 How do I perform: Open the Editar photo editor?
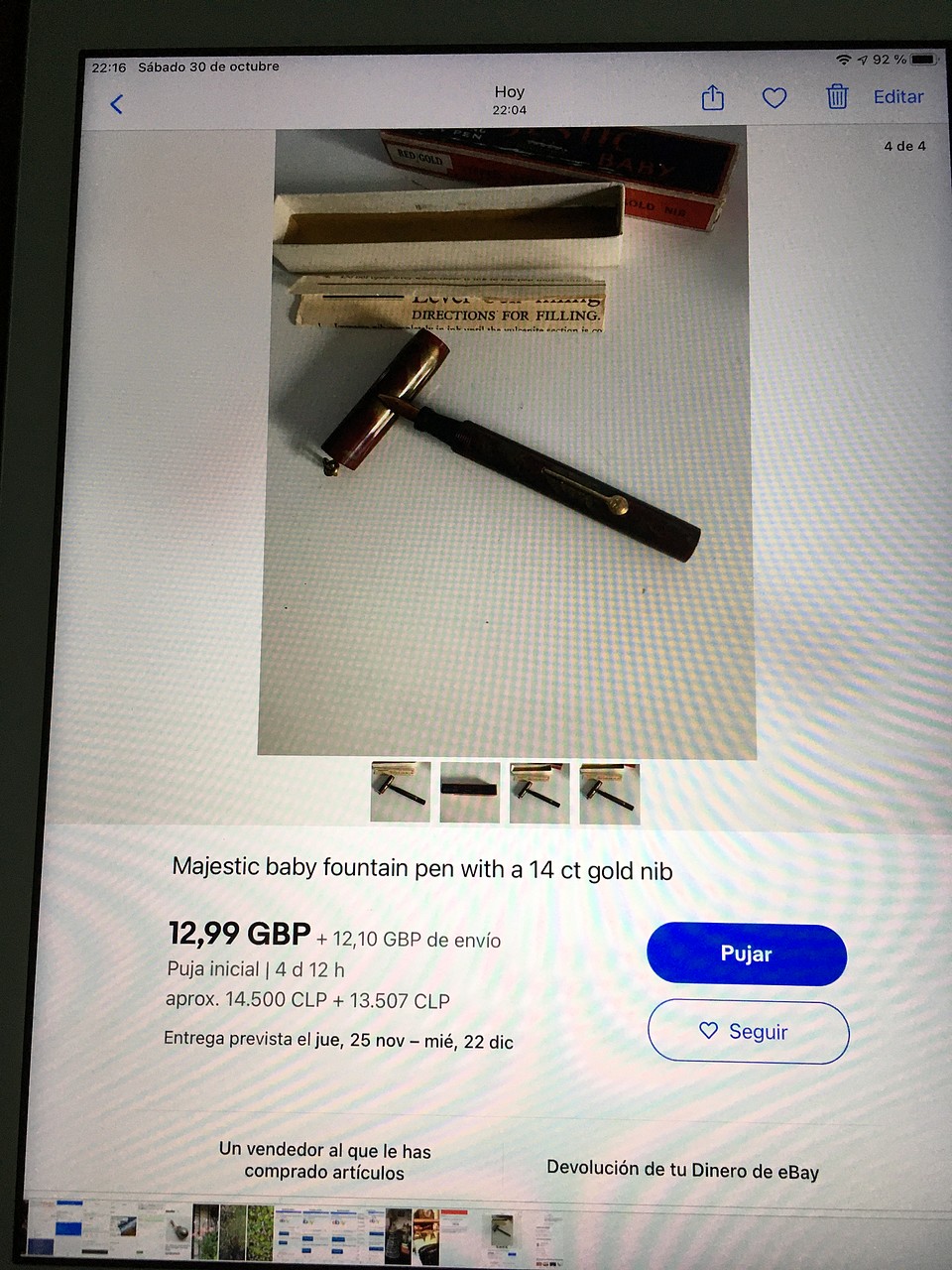(897, 97)
